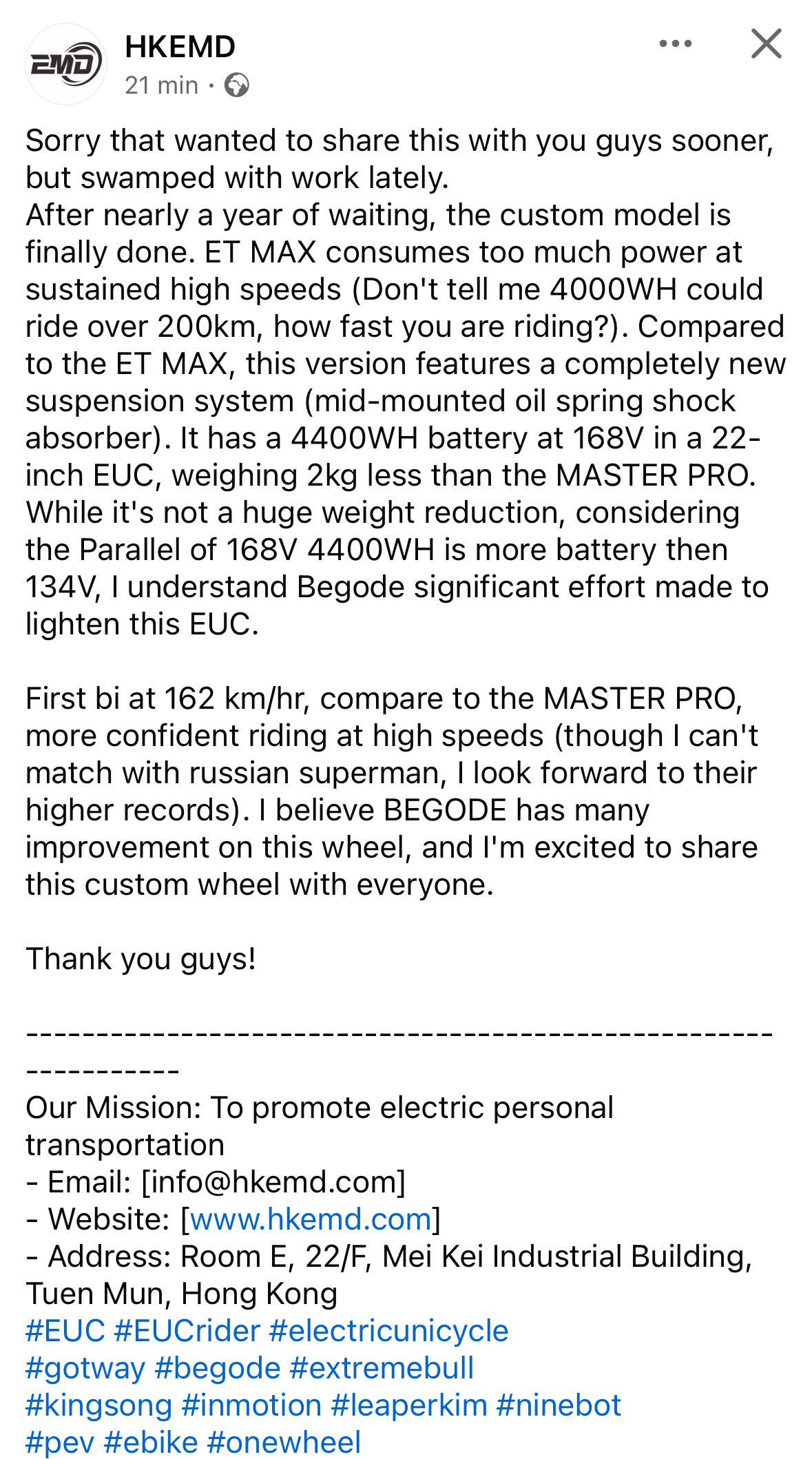Open the #extremebull hashtag
Viewport: 812px width, 1459px height.
382,1368
